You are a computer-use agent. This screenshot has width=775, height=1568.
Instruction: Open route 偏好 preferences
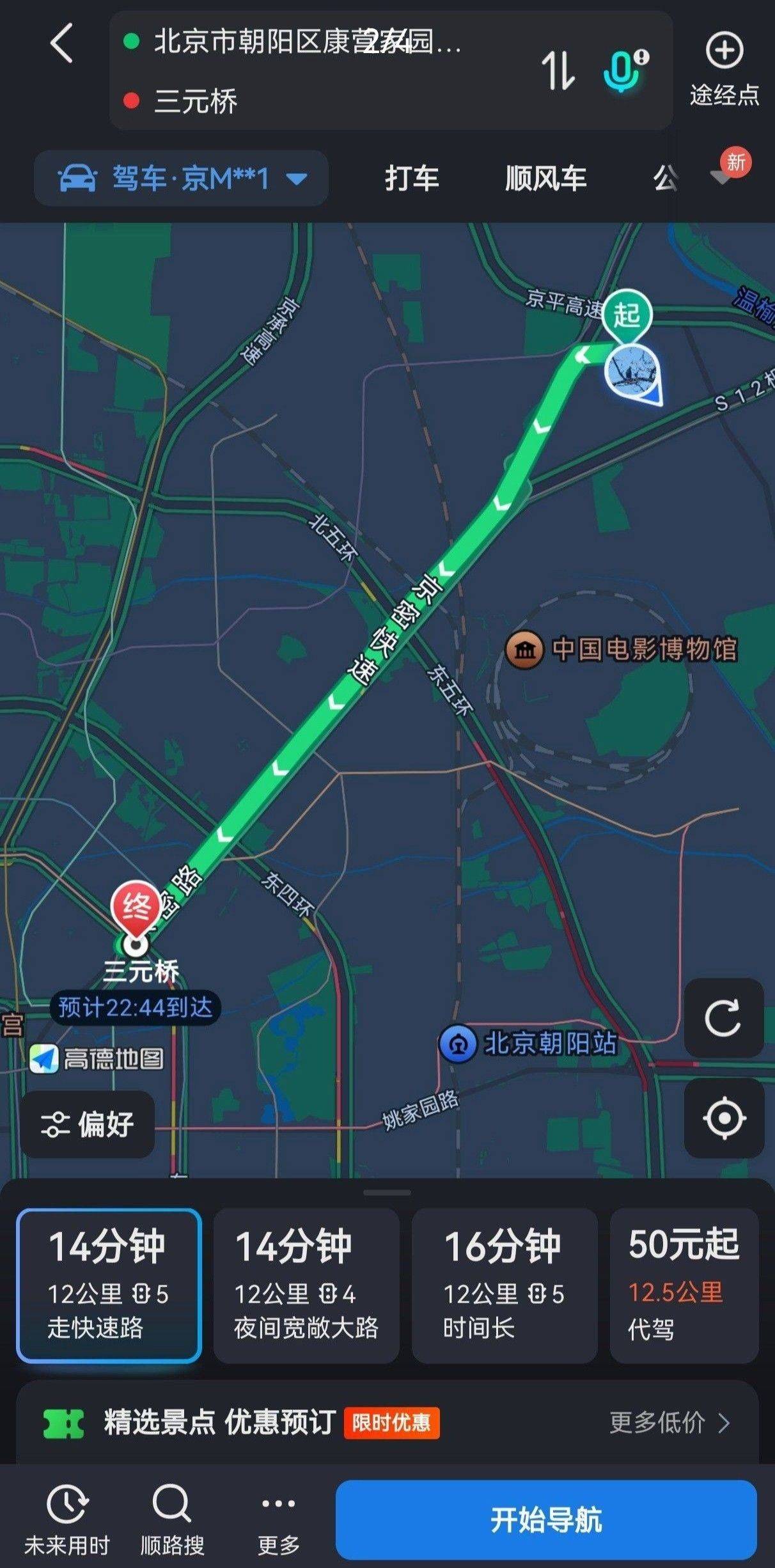point(87,1124)
